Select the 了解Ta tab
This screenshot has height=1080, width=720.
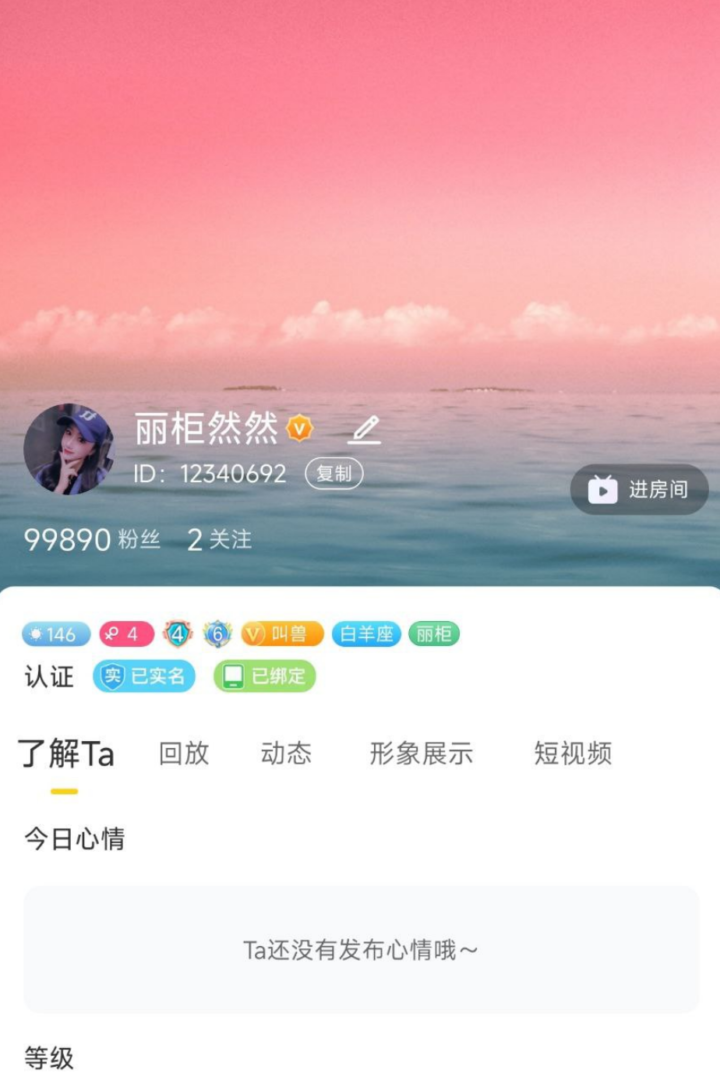click(x=66, y=754)
